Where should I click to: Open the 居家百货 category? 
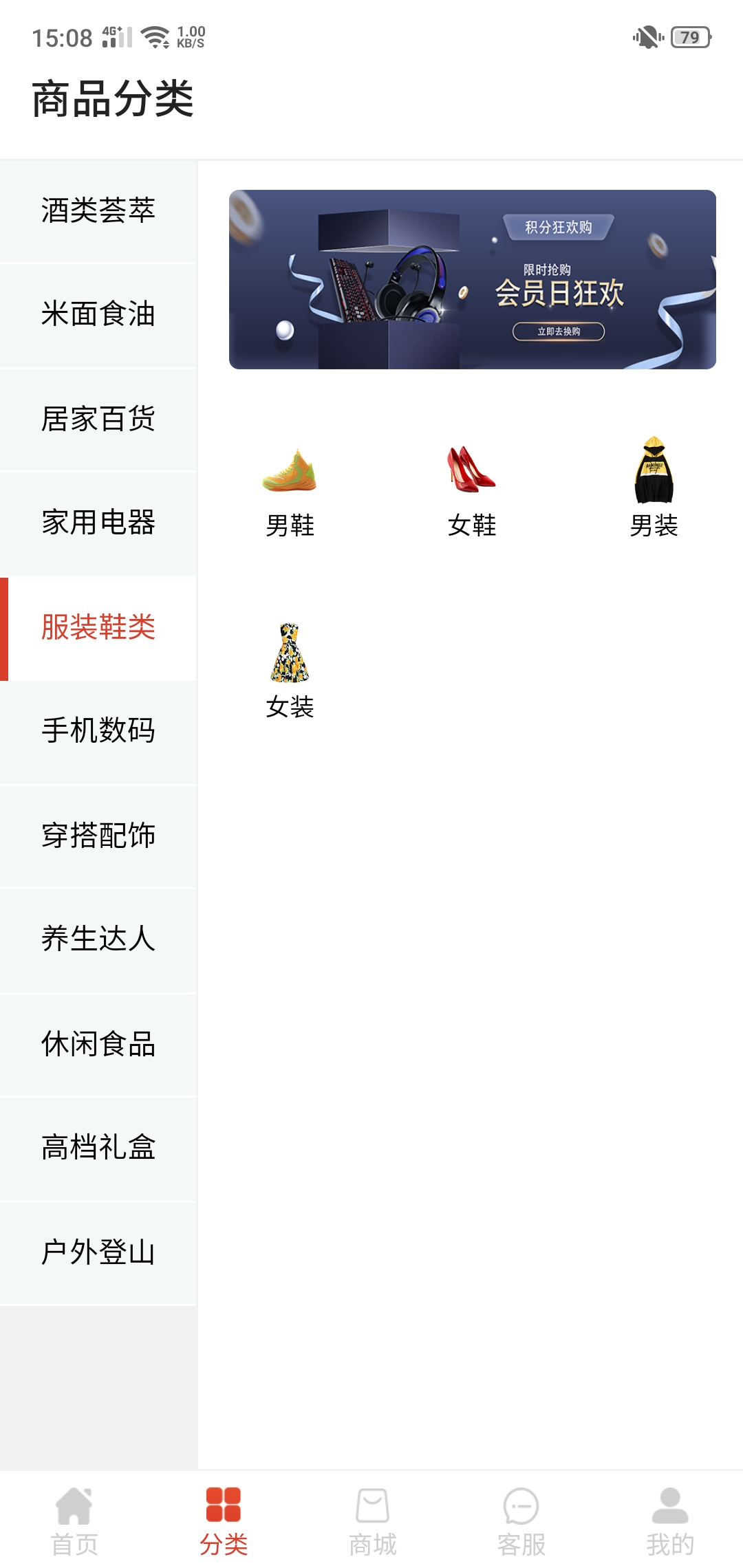[98, 419]
